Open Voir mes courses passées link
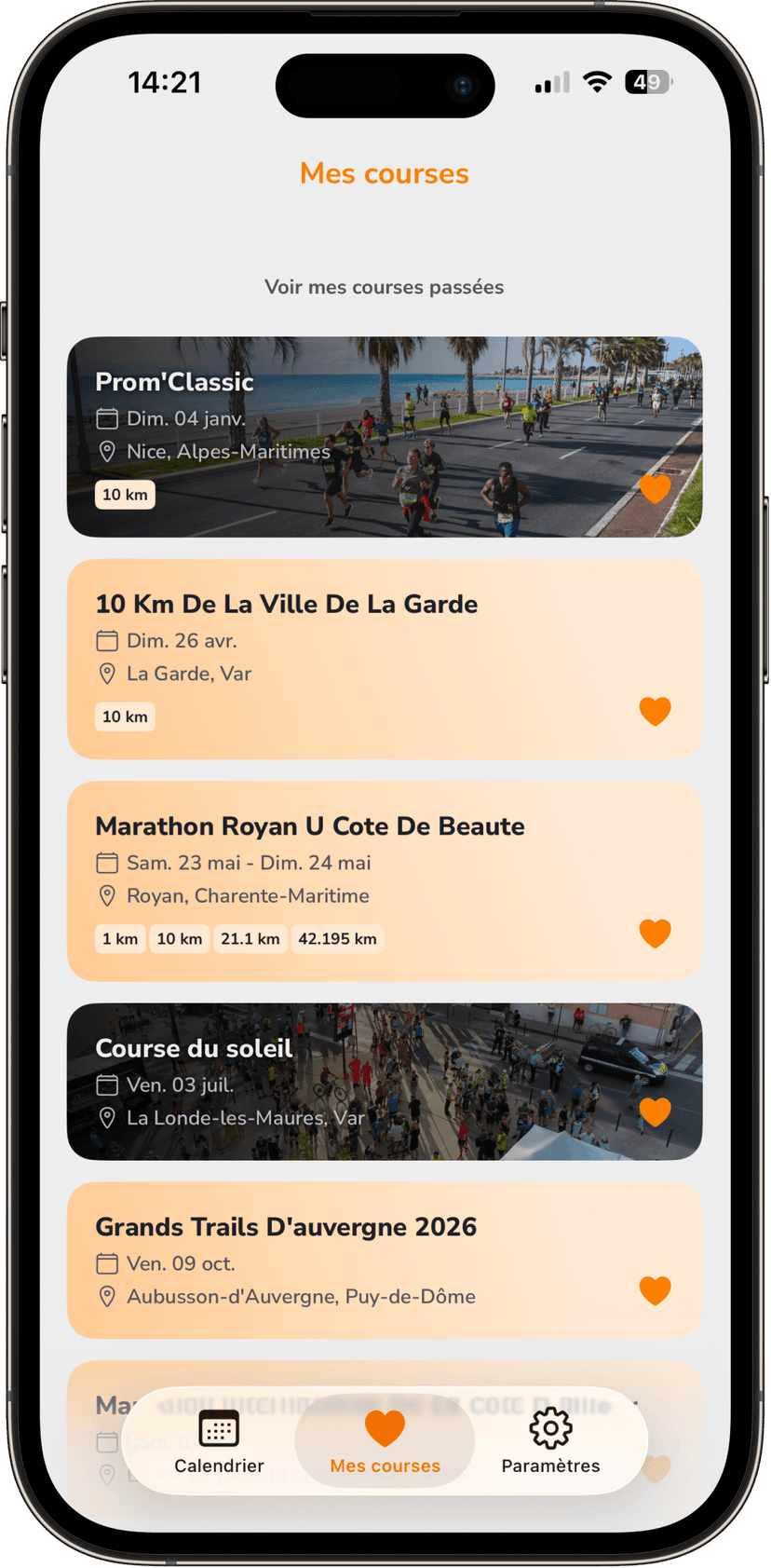Viewport: 771px width, 1568px height. [x=384, y=287]
